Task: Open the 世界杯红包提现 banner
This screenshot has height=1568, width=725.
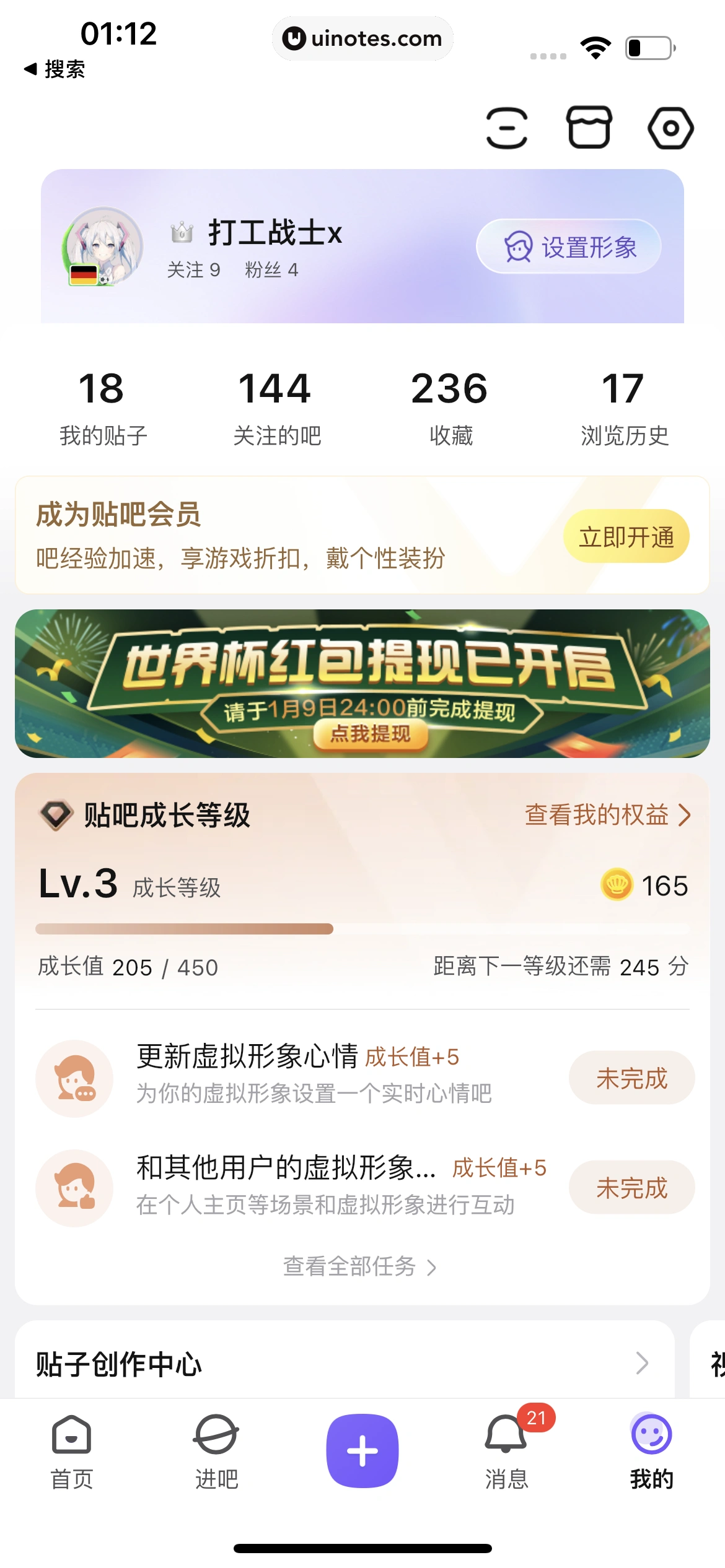Action: (362, 683)
